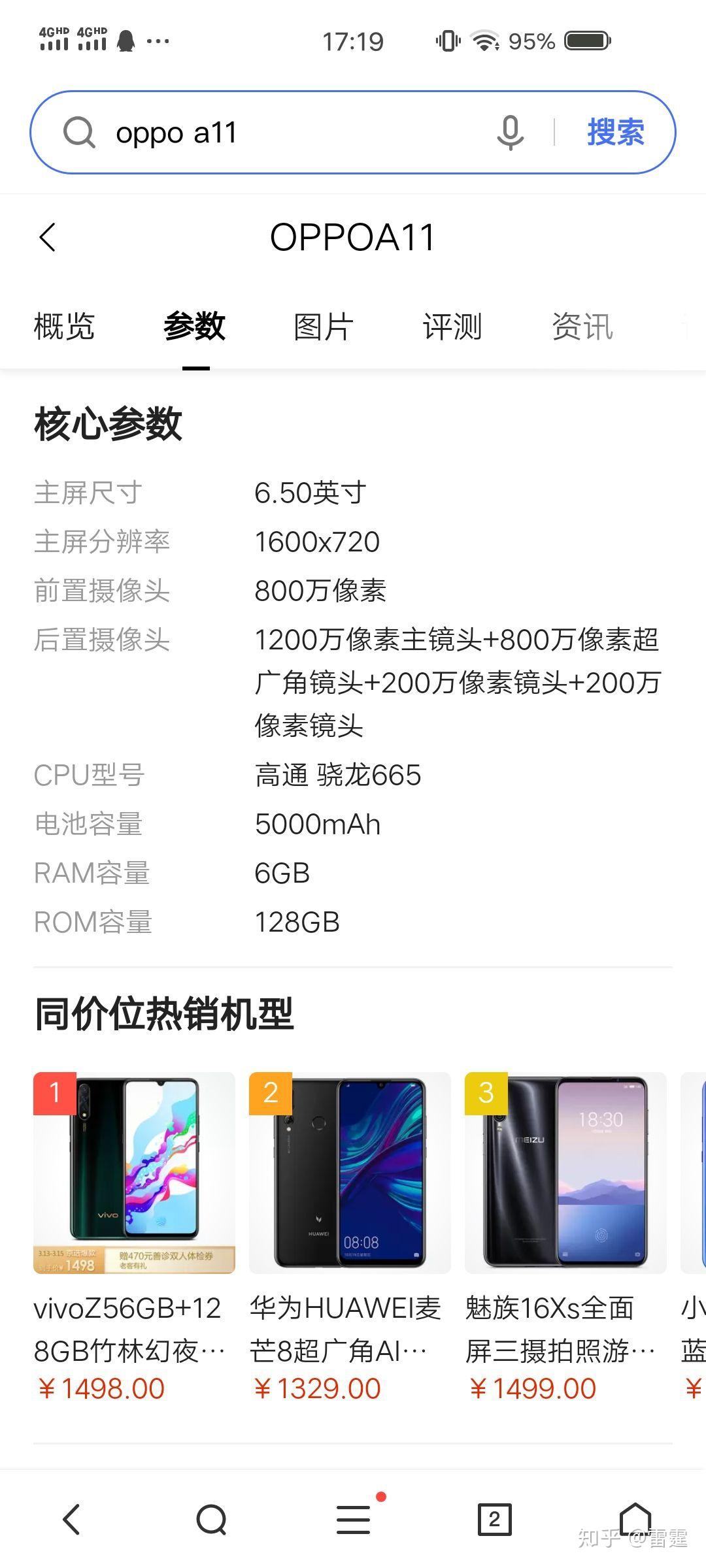Viewport: 706px width, 1568px height.
Task: Tap the browser back arrow in bottom bar
Action: click(x=71, y=1520)
